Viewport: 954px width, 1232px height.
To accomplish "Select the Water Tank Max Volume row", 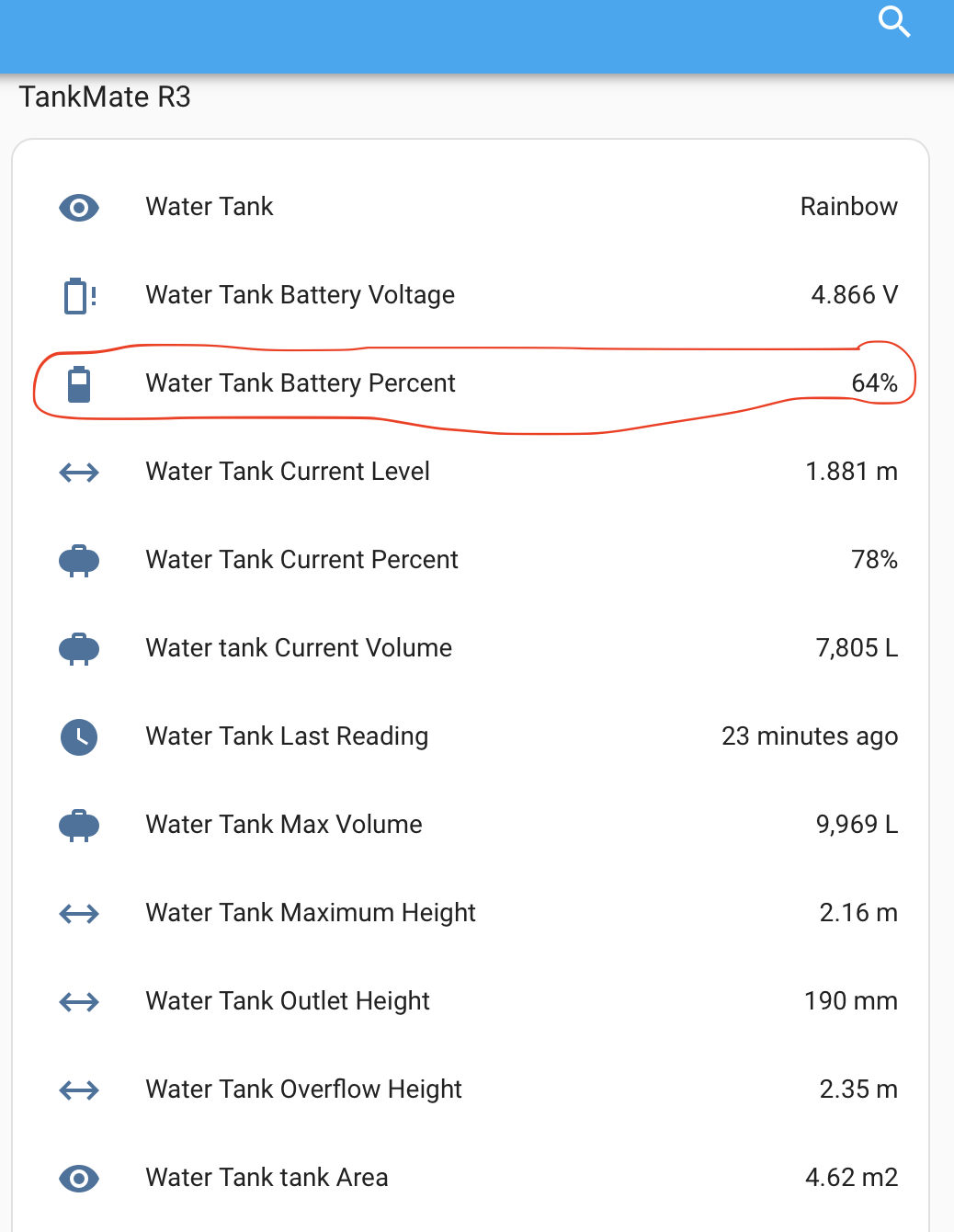I will pyautogui.click(x=284, y=825).
